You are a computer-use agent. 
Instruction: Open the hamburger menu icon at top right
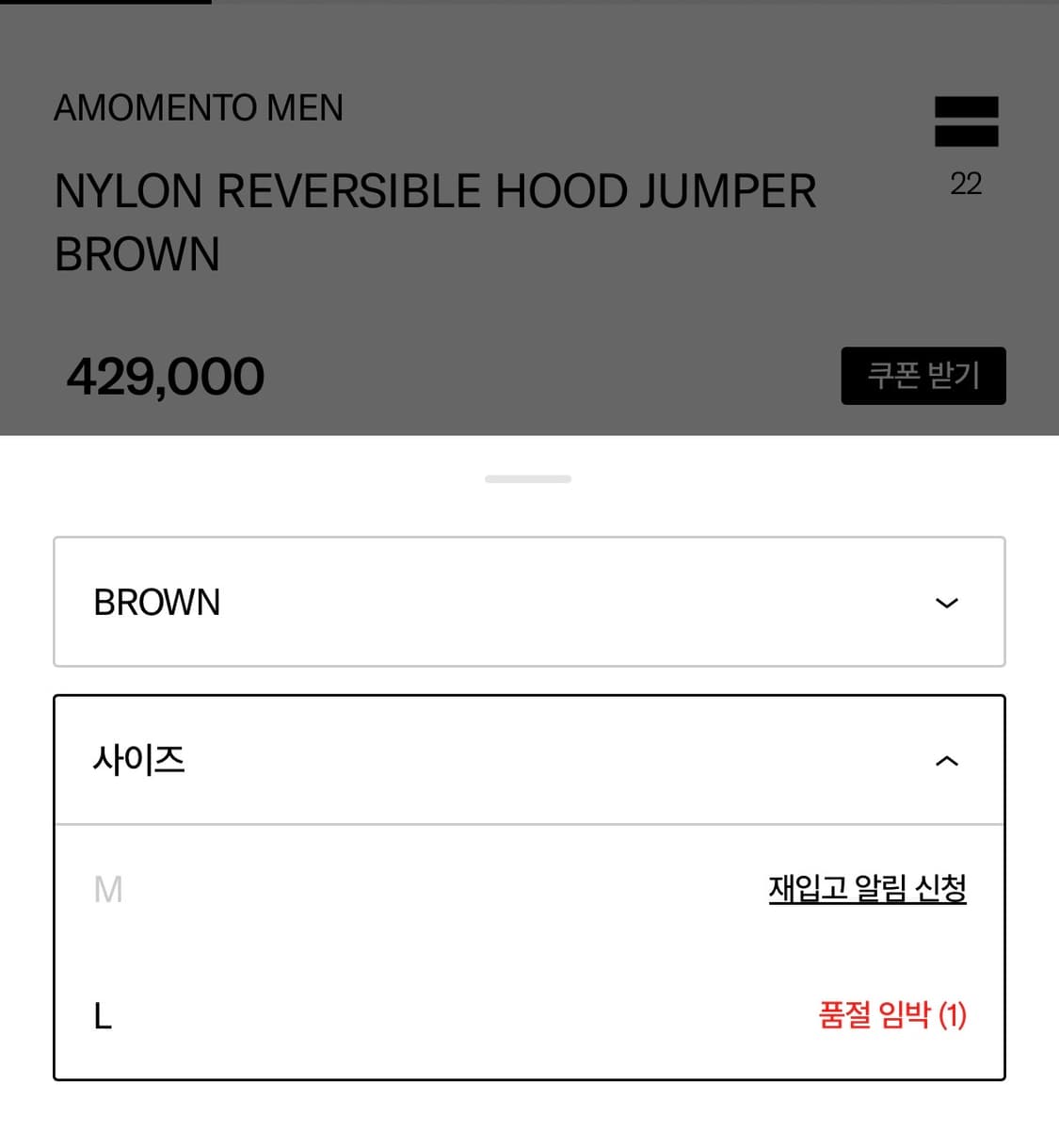(966, 121)
